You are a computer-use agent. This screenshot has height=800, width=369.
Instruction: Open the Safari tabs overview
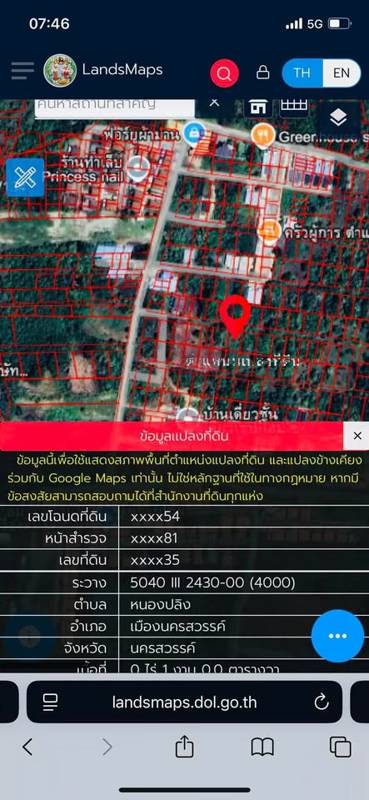point(340,747)
